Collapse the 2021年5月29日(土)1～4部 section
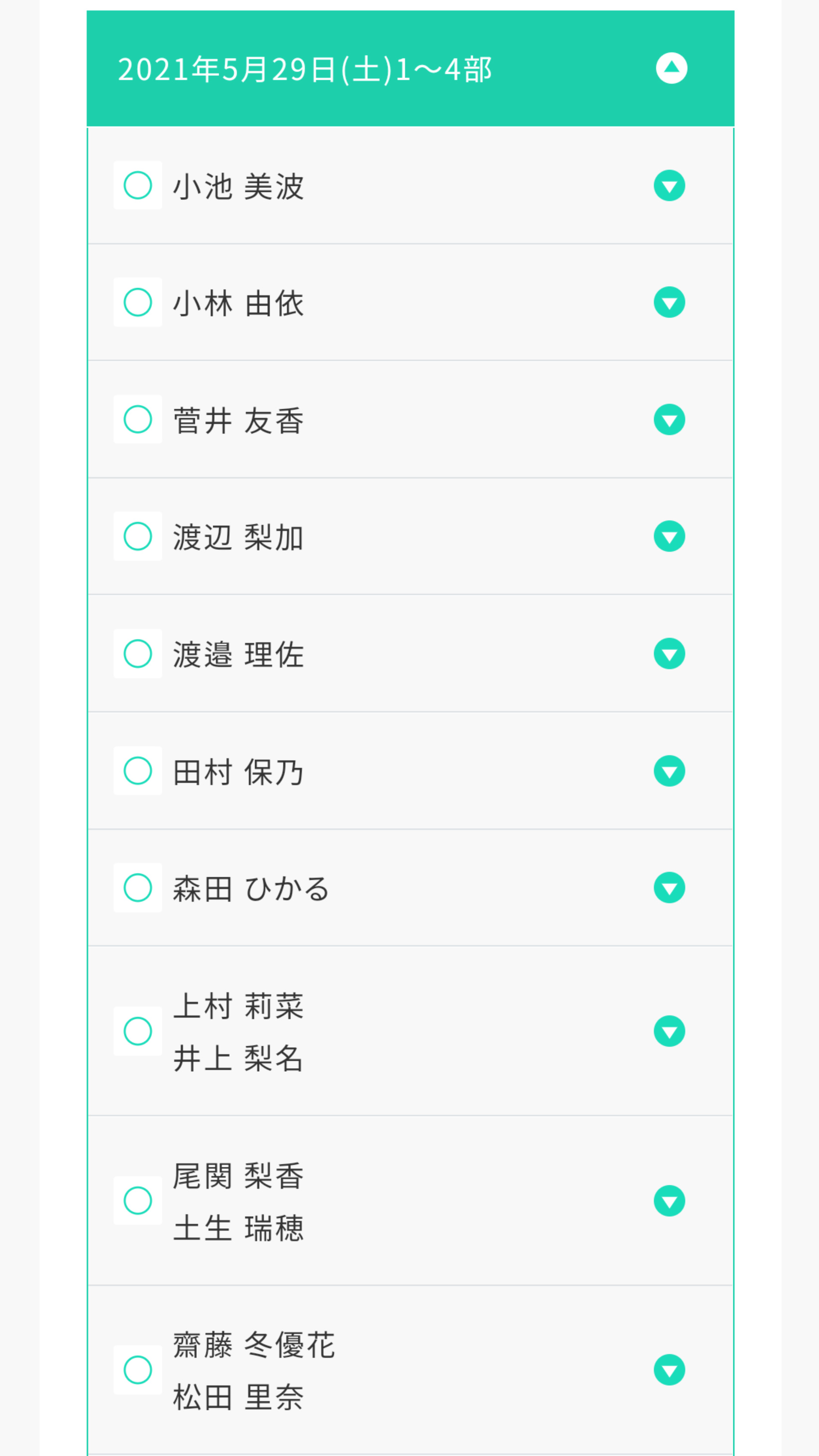 pyautogui.click(x=671, y=68)
